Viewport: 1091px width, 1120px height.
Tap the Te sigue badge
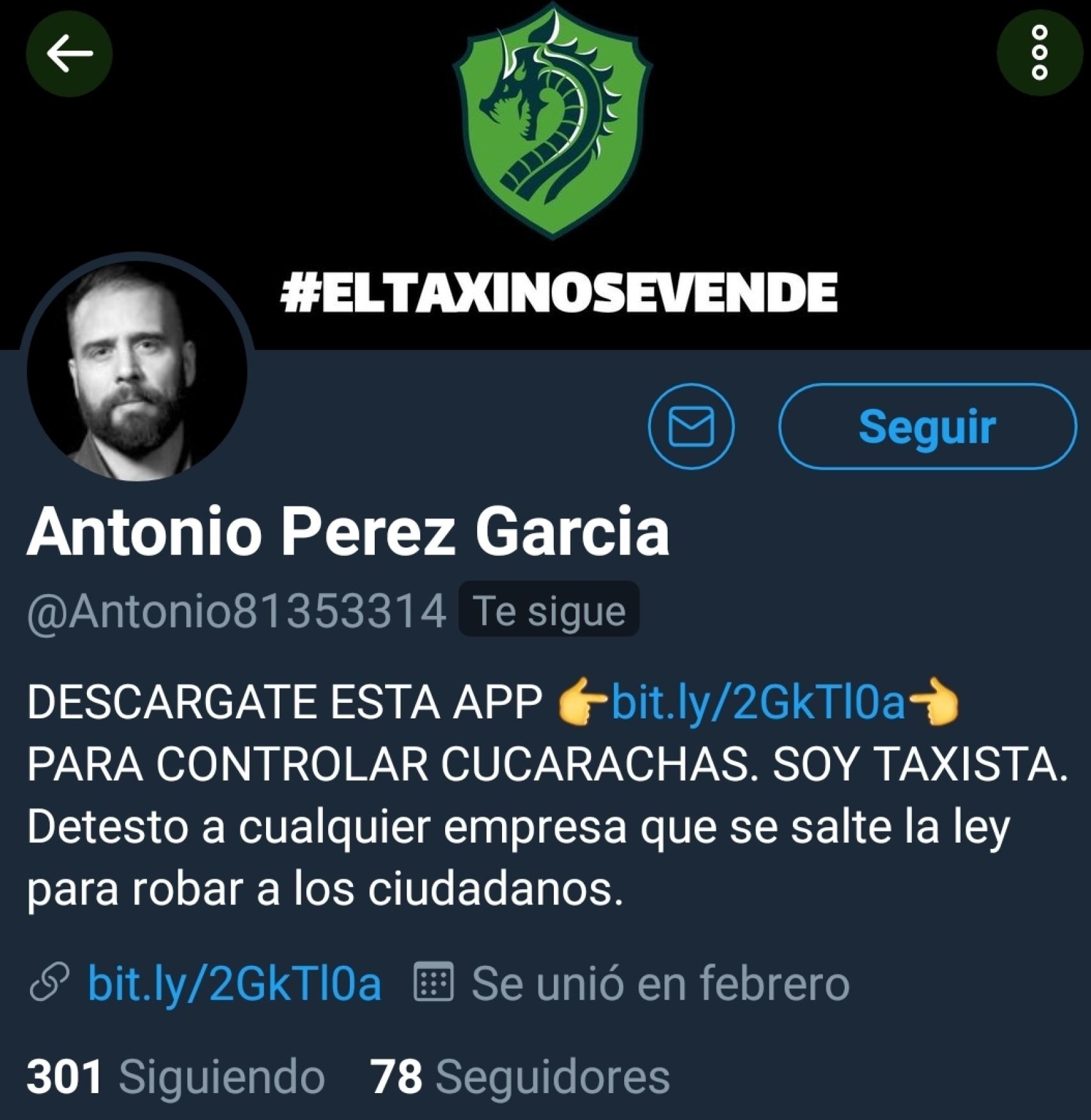click(548, 612)
